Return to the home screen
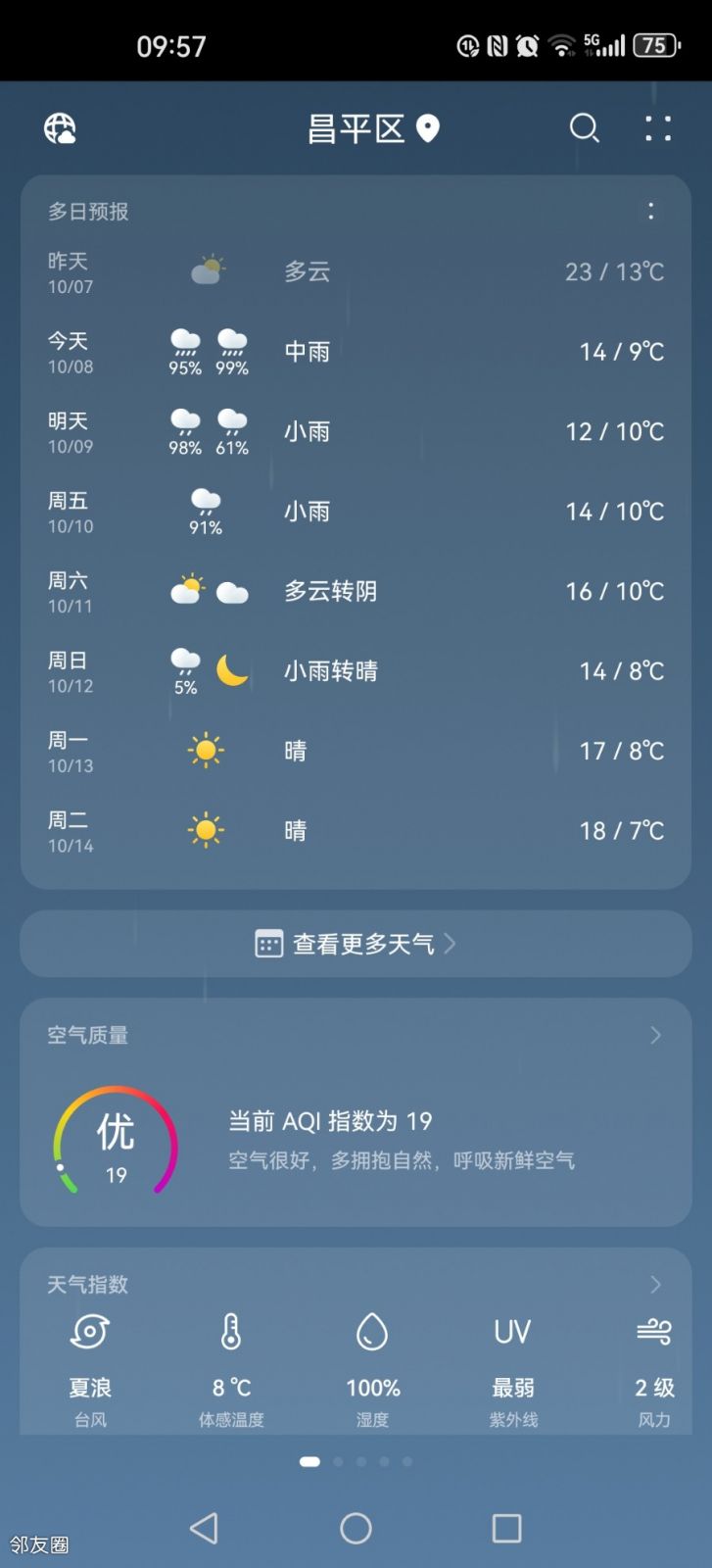Viewport: 712px width, 1568px height. 356,1528
